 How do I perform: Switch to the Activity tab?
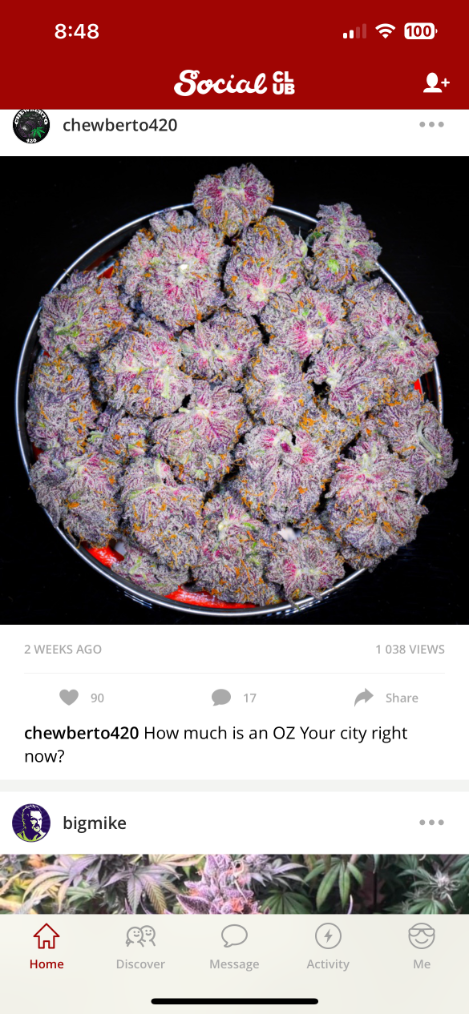click(x=328, y=946)
